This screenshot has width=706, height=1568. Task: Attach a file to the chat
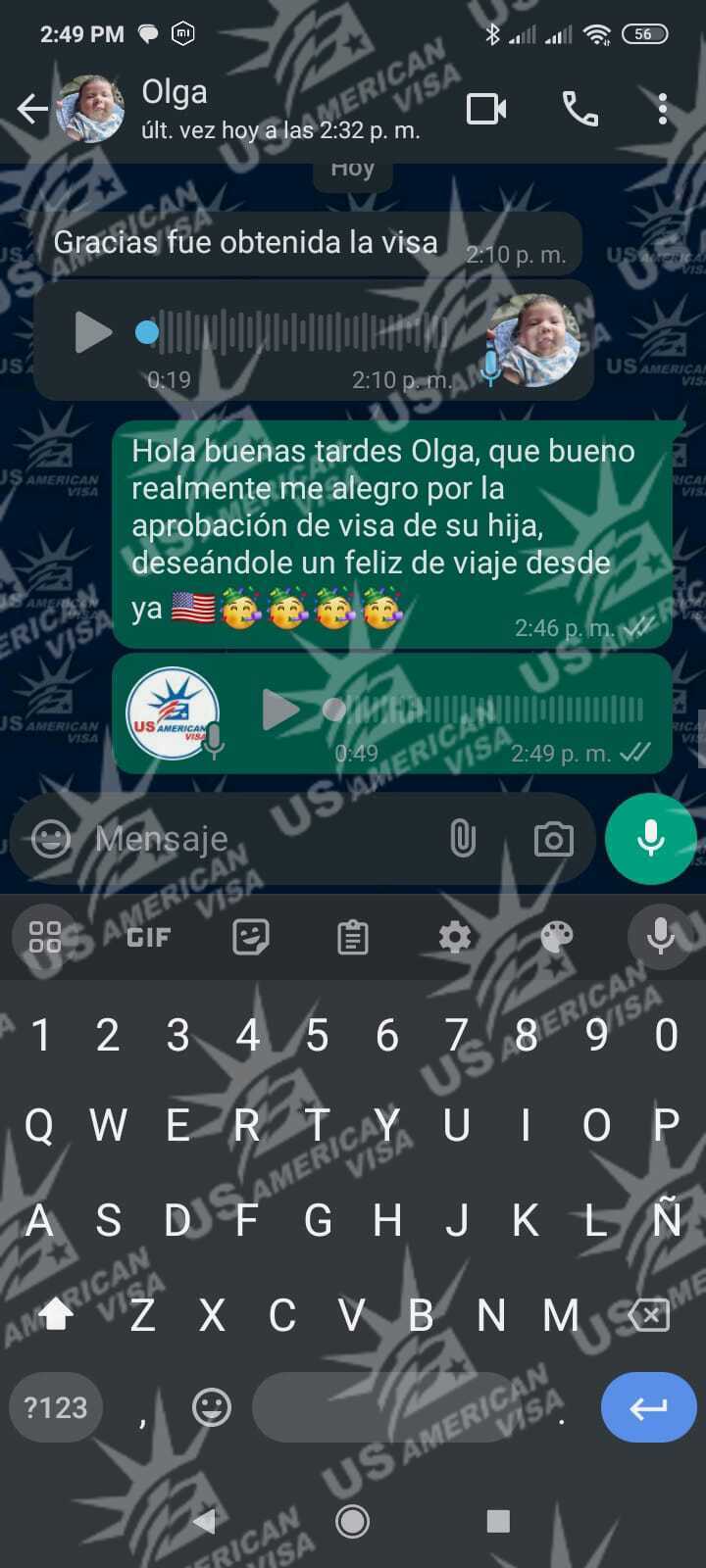pos(463,839)
